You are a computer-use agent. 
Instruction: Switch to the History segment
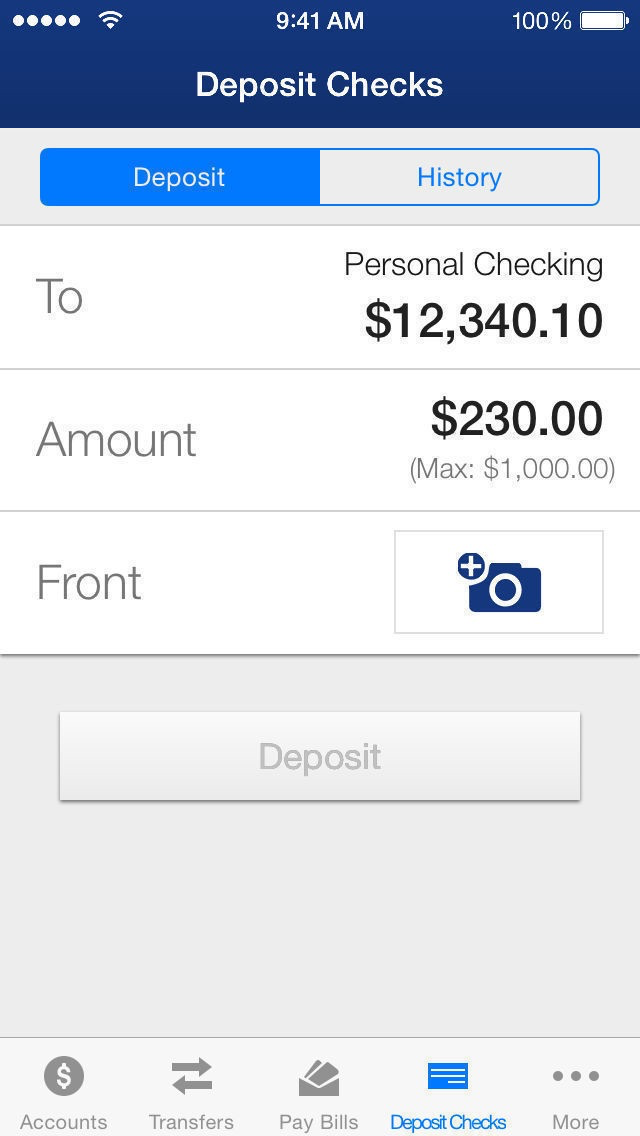coord(460,178)
